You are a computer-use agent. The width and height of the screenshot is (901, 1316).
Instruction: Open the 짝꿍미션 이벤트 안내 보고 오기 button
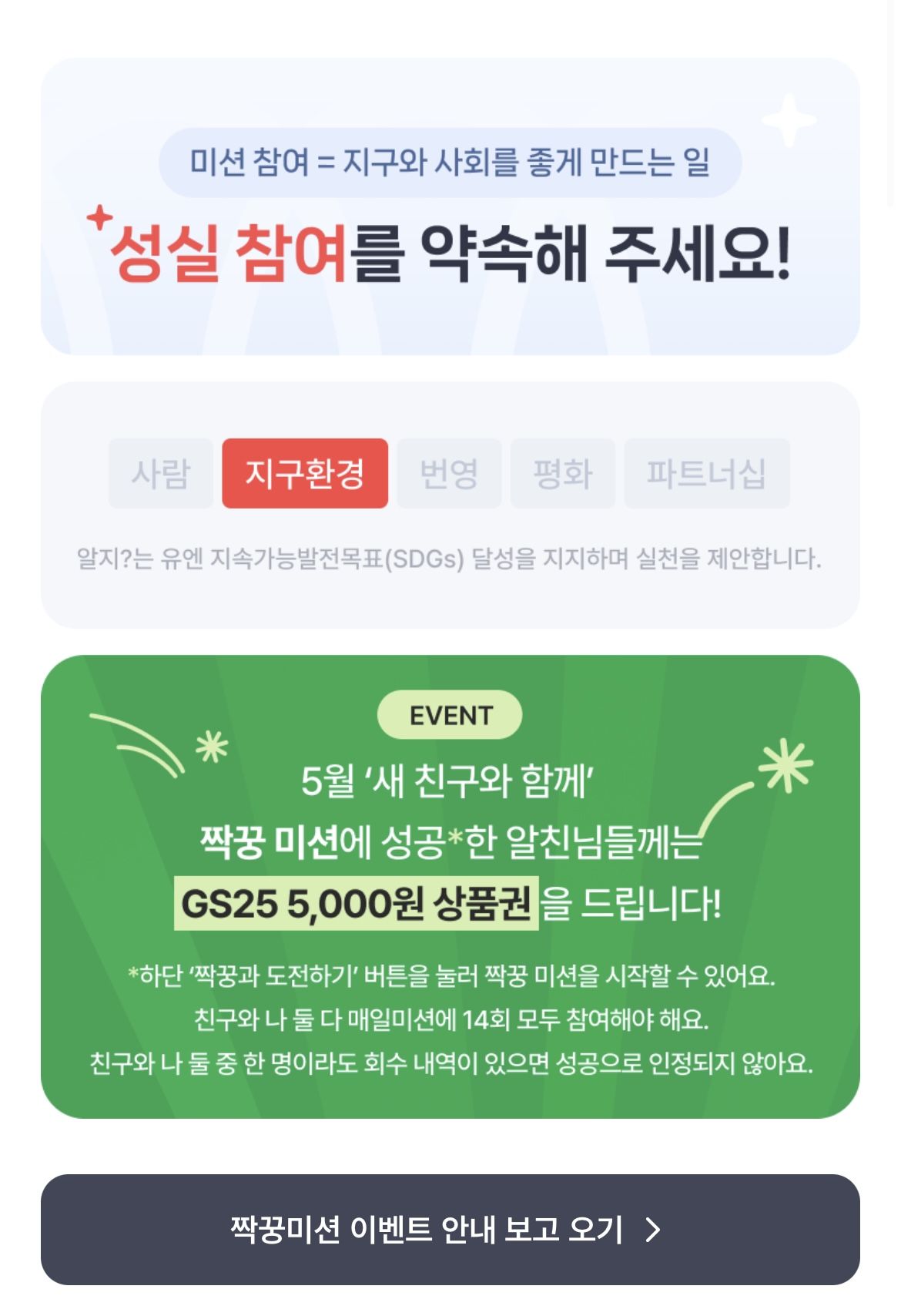pos(450,1229)
